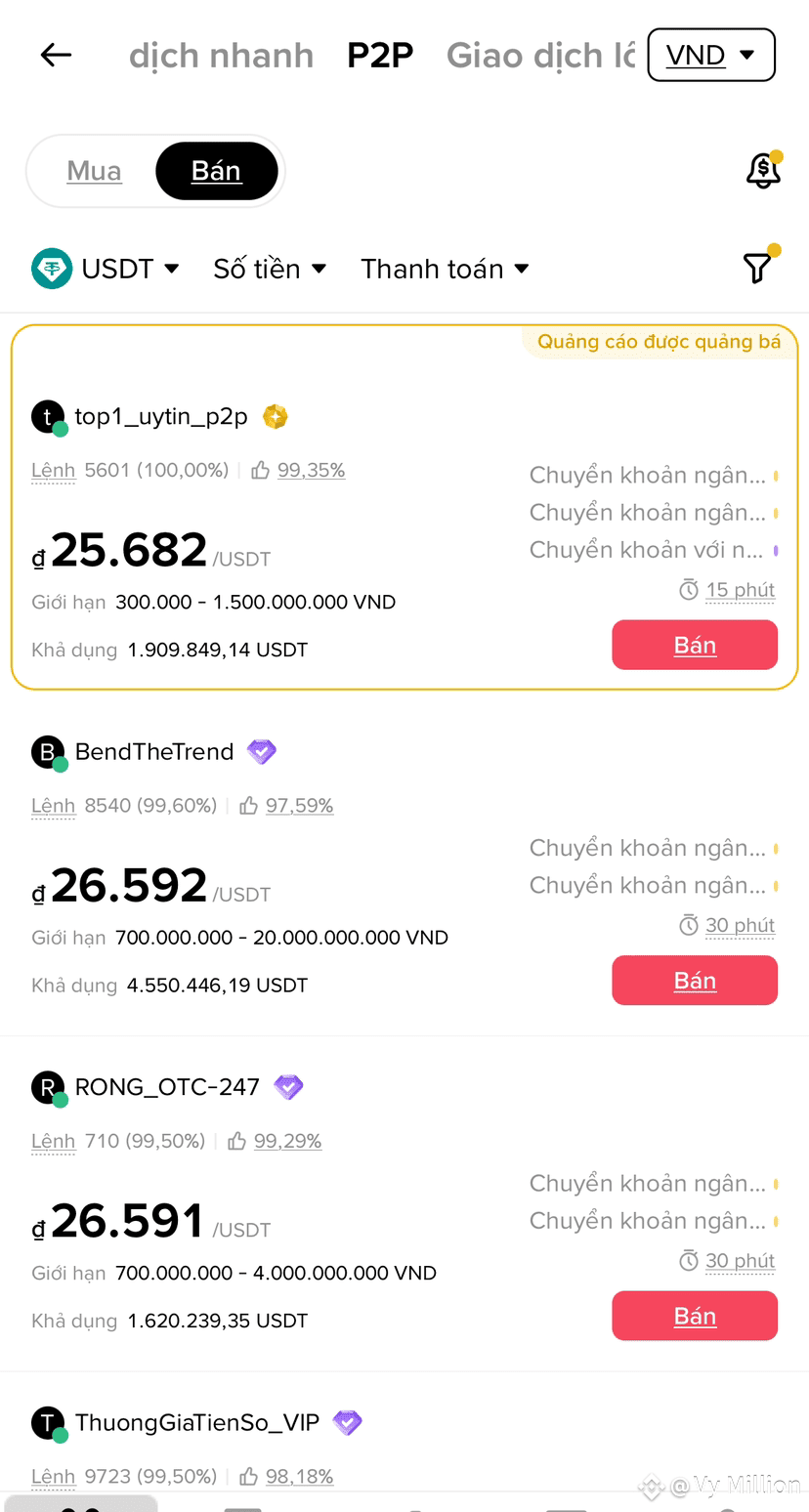Click Bán on top1_uytin_p2p's offer
Image resolution: width=809 pixels, height=1512 pixels.
tap(695, 645)
